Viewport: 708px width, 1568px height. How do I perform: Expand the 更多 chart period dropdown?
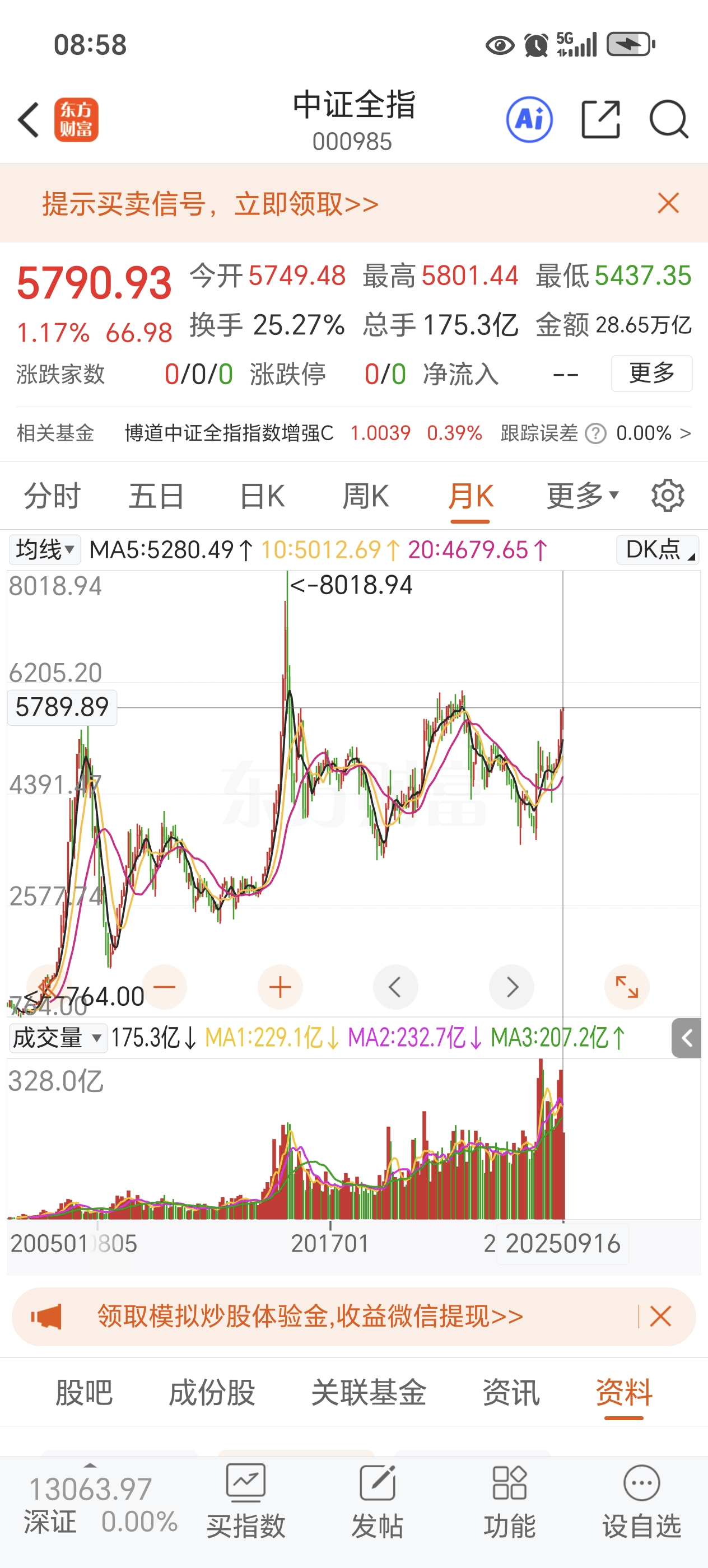pos(583,496)
